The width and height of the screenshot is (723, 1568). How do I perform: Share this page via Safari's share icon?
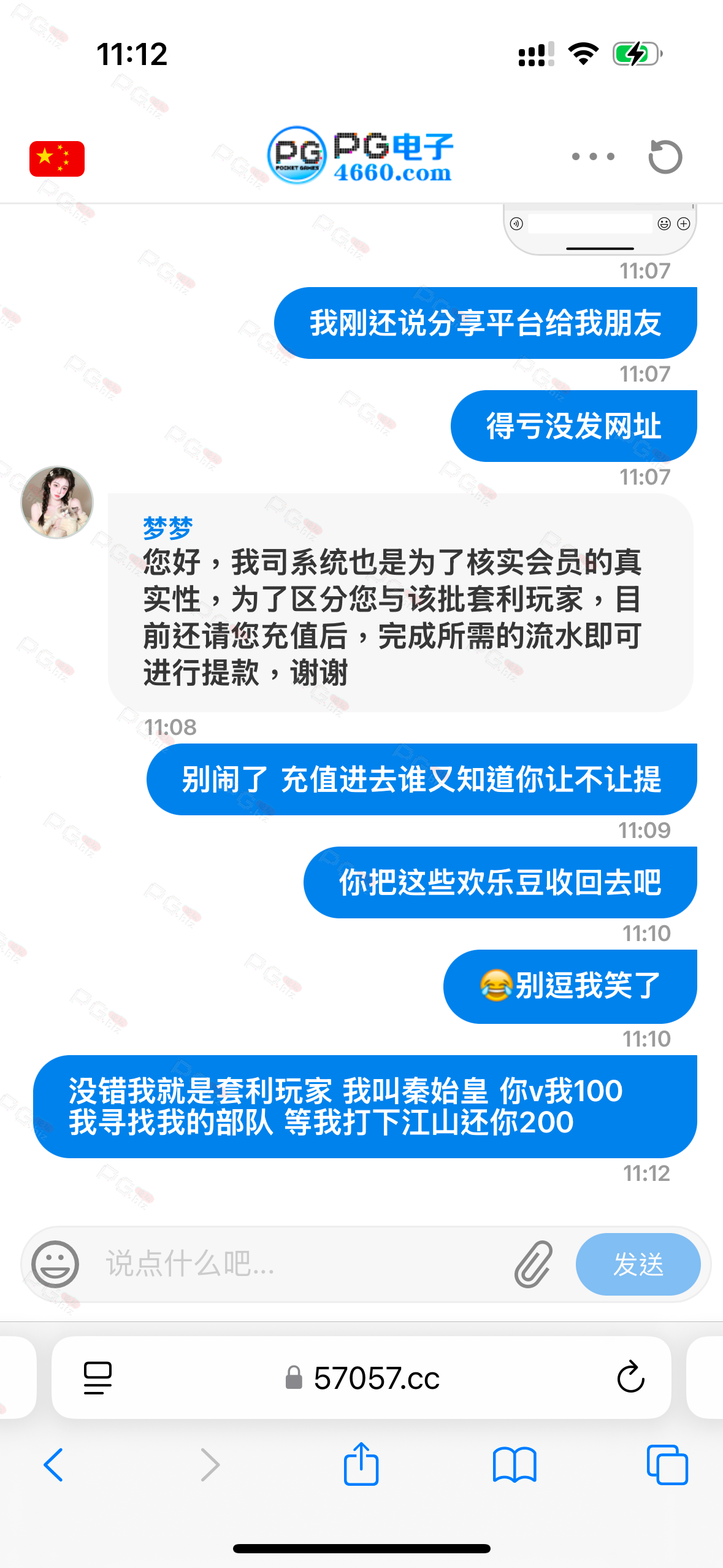[x=361, y=1464]
